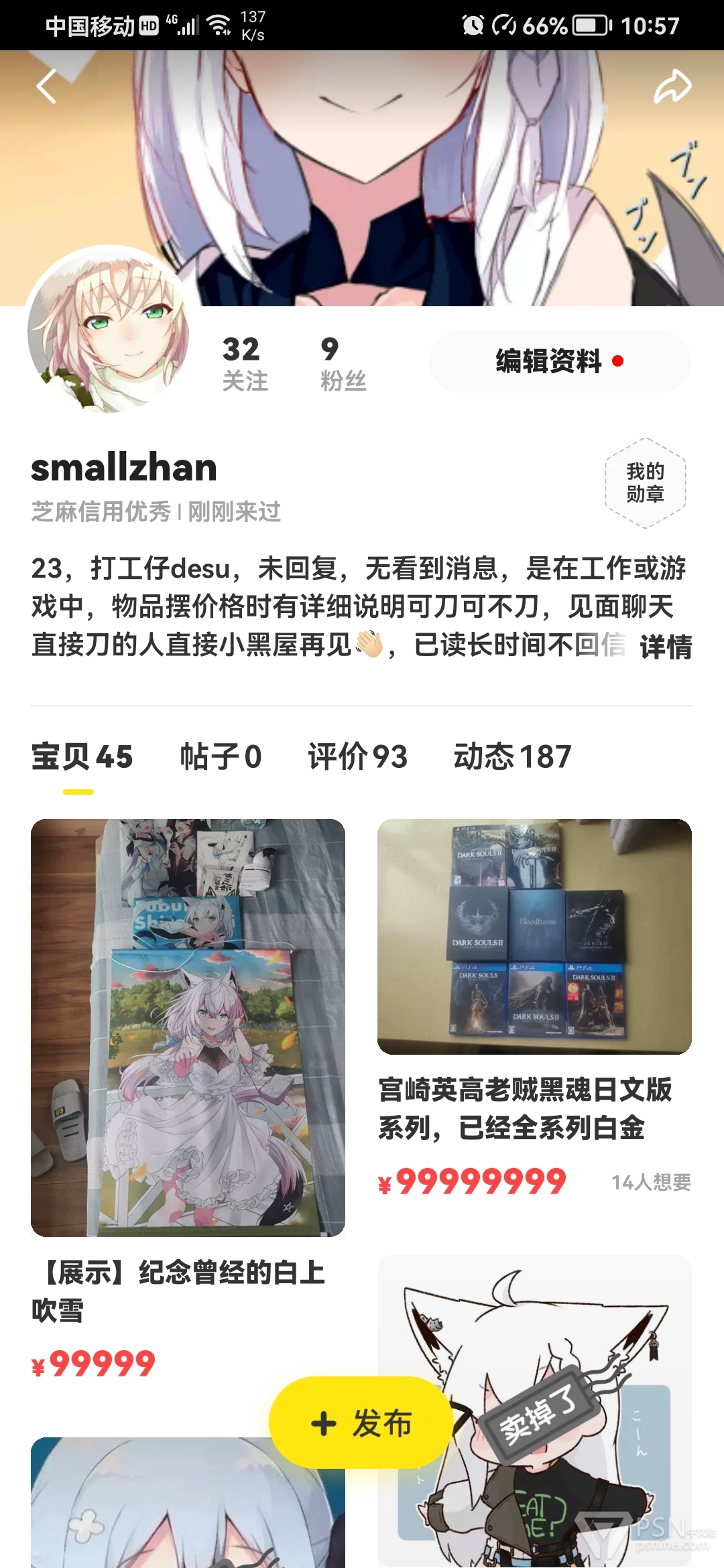Viewport: 724px width, 1568px height.
Task: Open the 纪念曾经的白上吹雪 listing
Action: pyautogui.click(x=188, y=1029)
